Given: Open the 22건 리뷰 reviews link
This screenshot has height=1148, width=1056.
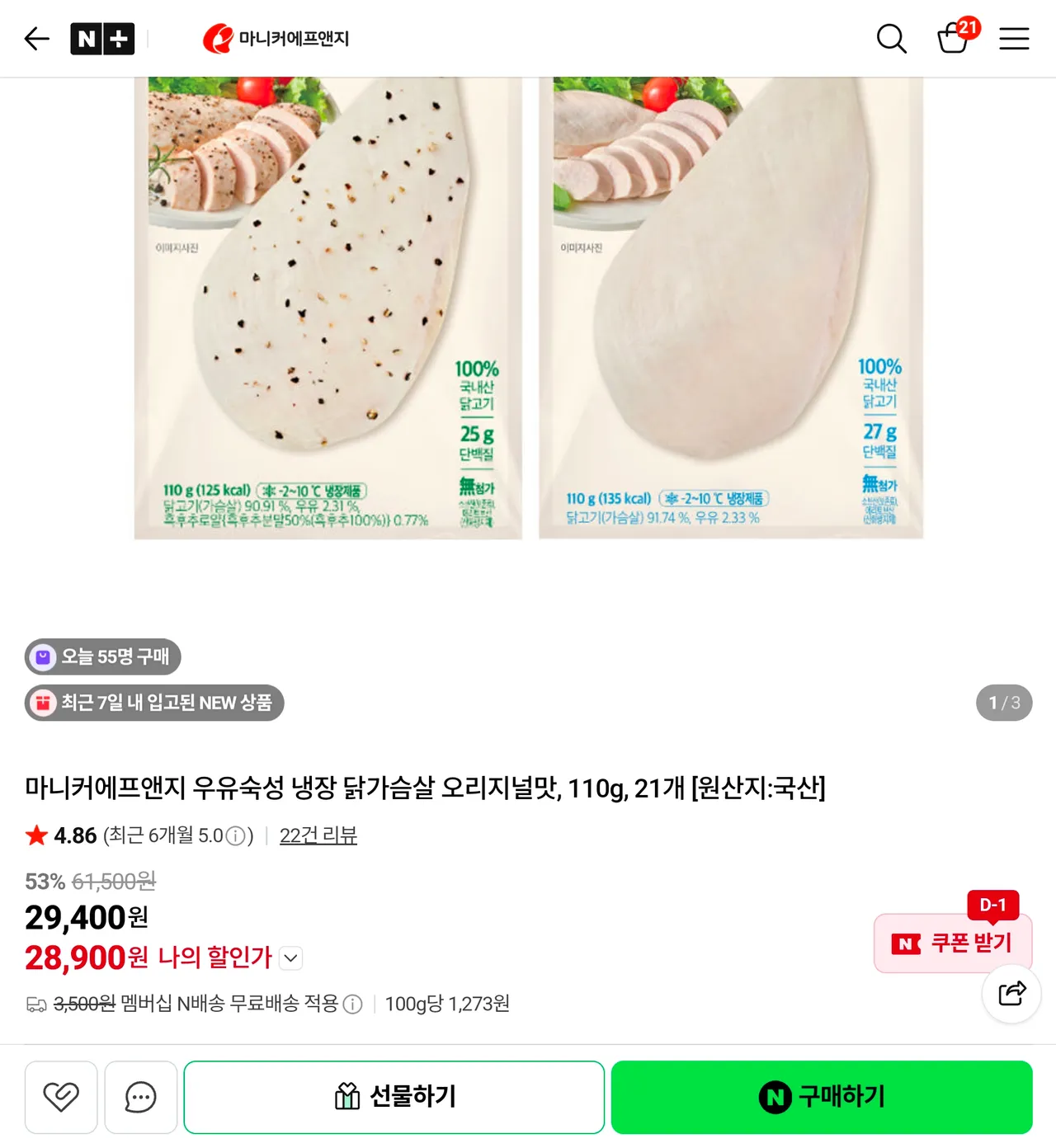Looking at the screenshot, I should (x=318, y=835).
